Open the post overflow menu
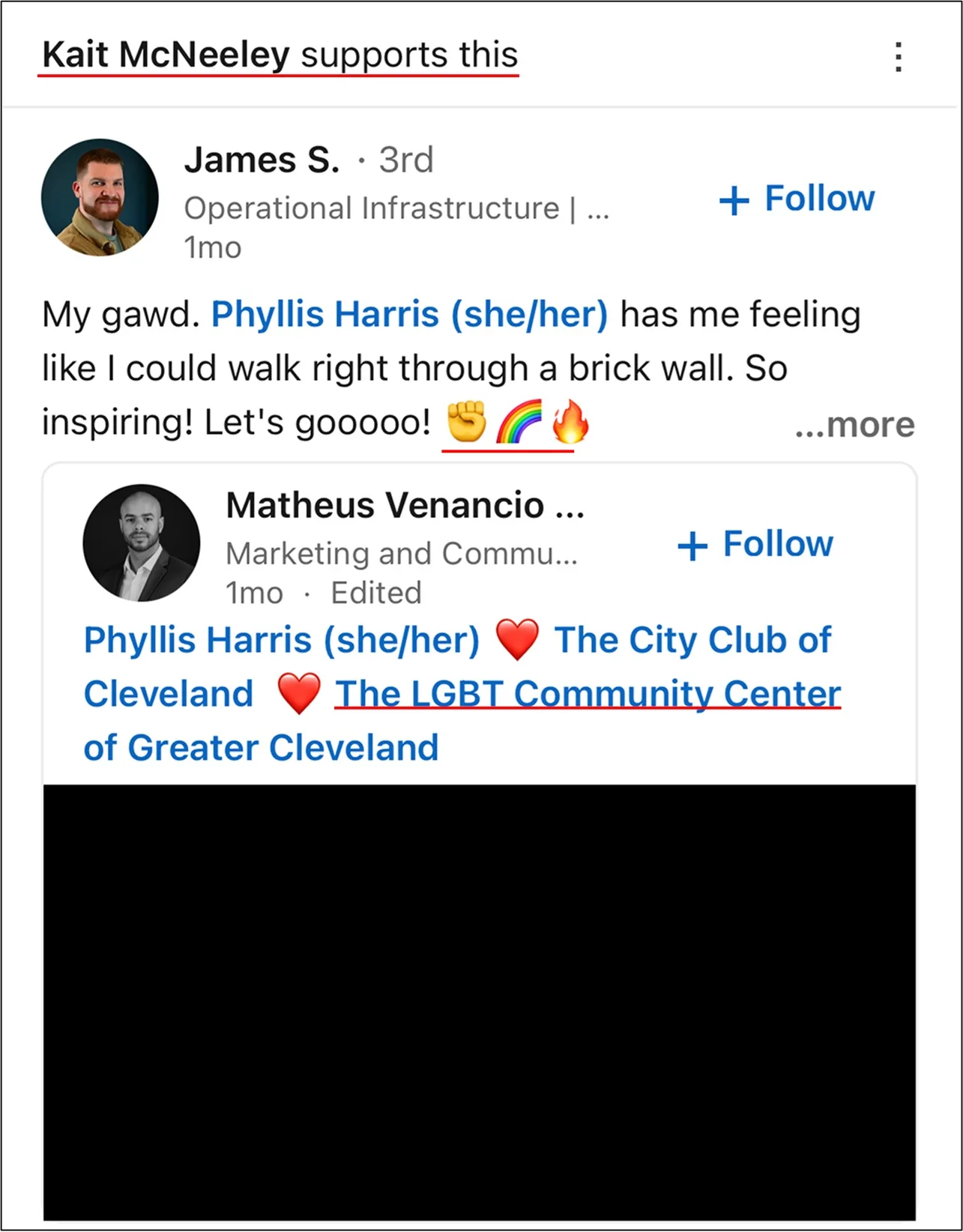The width and height of the screenshot is (963, 1232). 898,57
